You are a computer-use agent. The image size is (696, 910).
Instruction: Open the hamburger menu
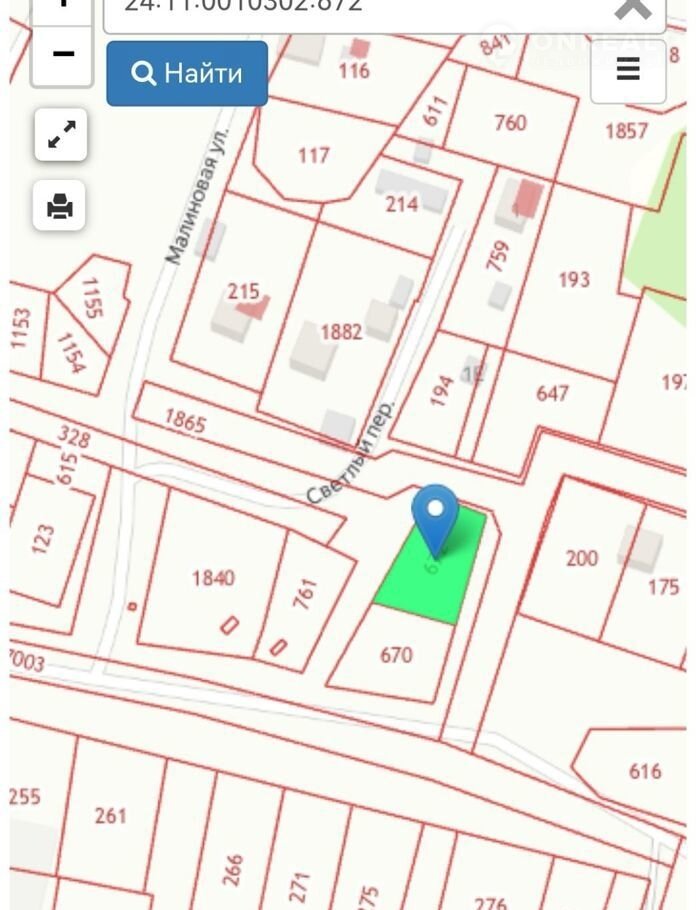[628, 70]
